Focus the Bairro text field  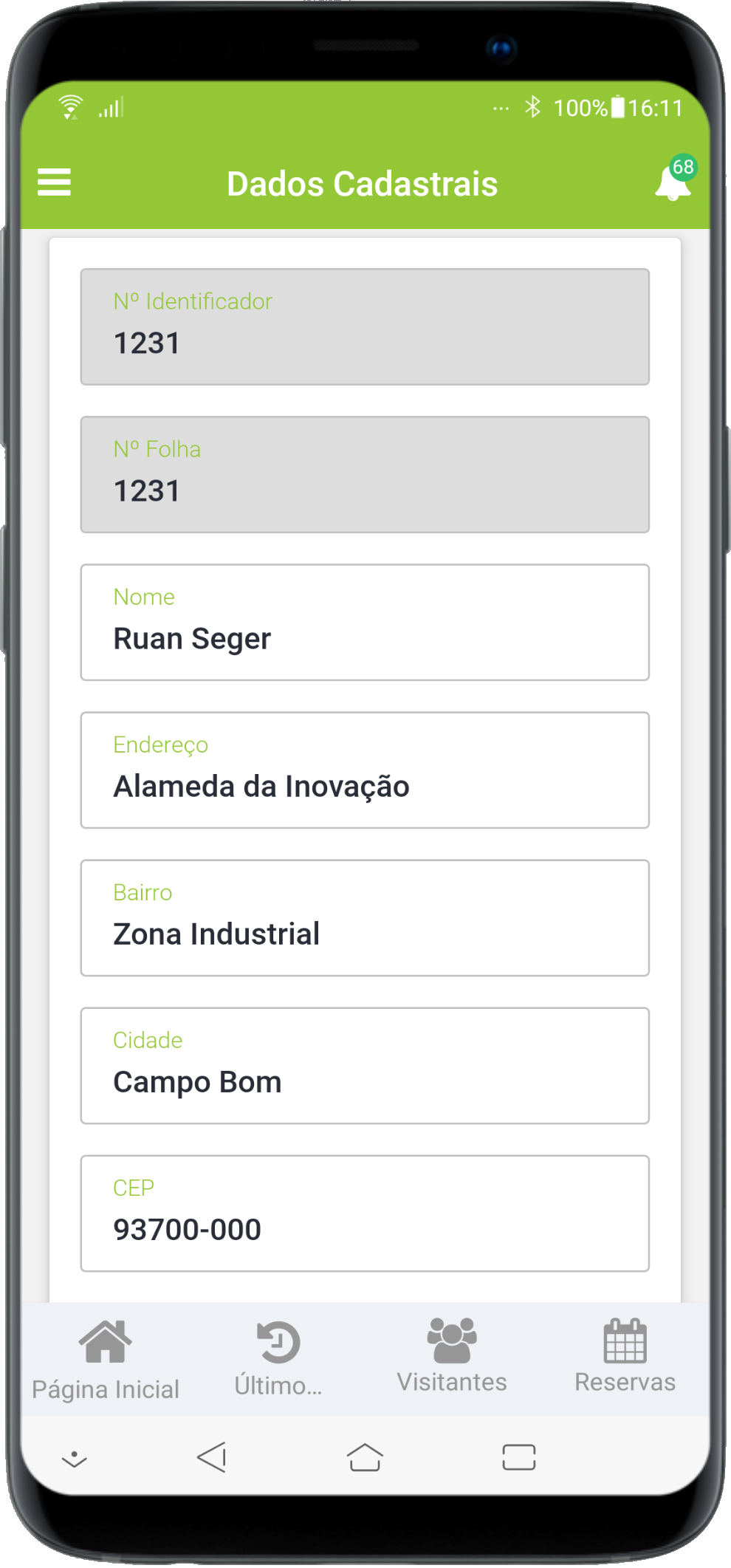point(365,918)
